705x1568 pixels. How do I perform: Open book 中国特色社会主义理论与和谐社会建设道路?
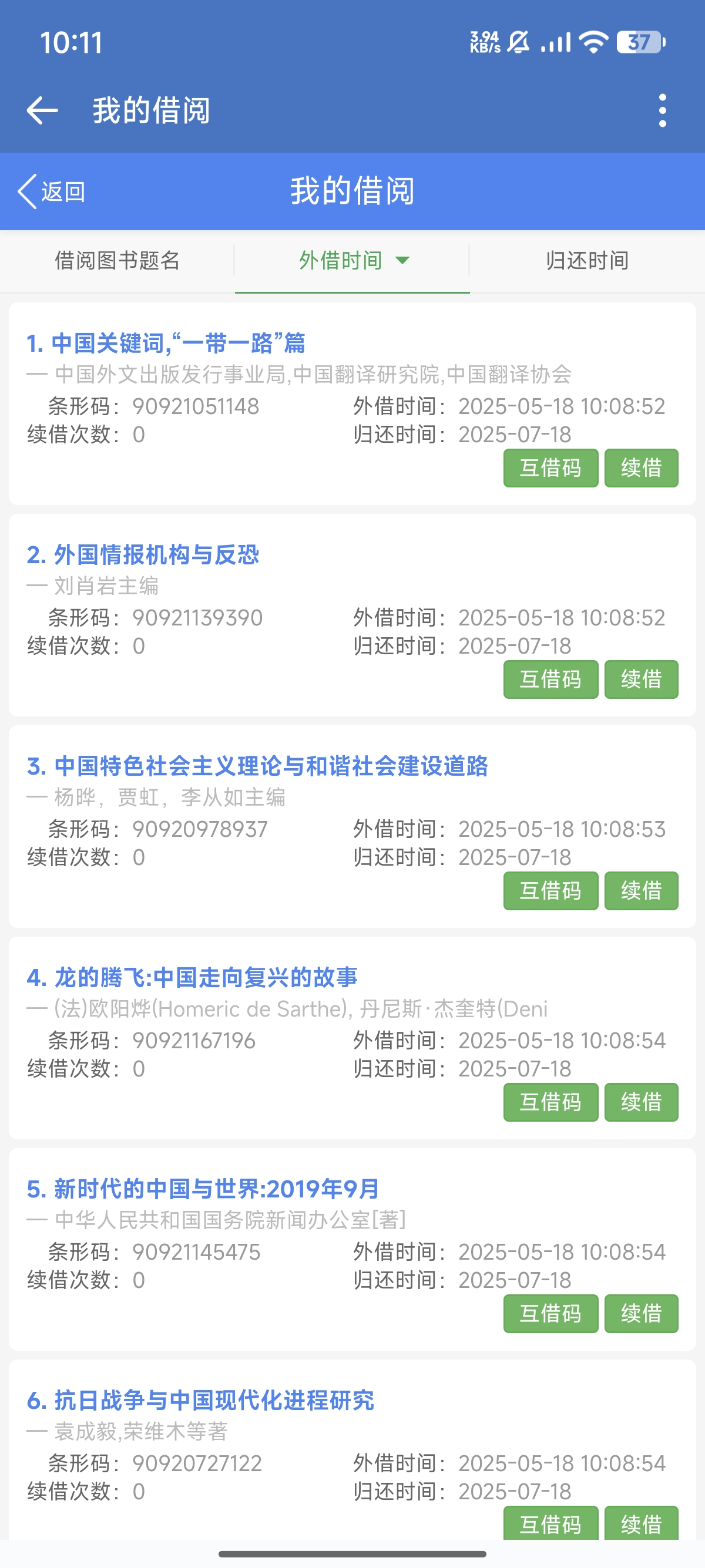pos(257,766)
